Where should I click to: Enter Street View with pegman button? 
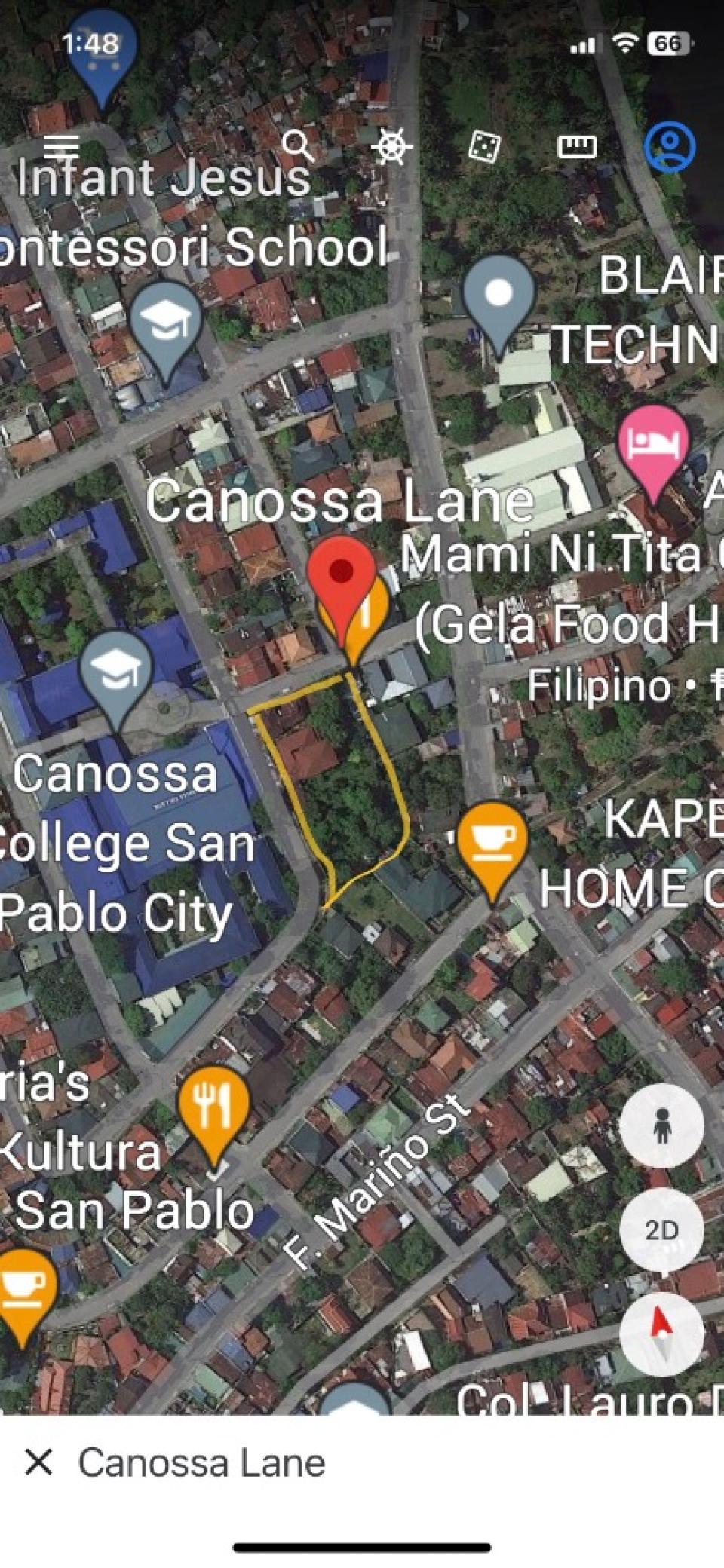[661, 1125]
